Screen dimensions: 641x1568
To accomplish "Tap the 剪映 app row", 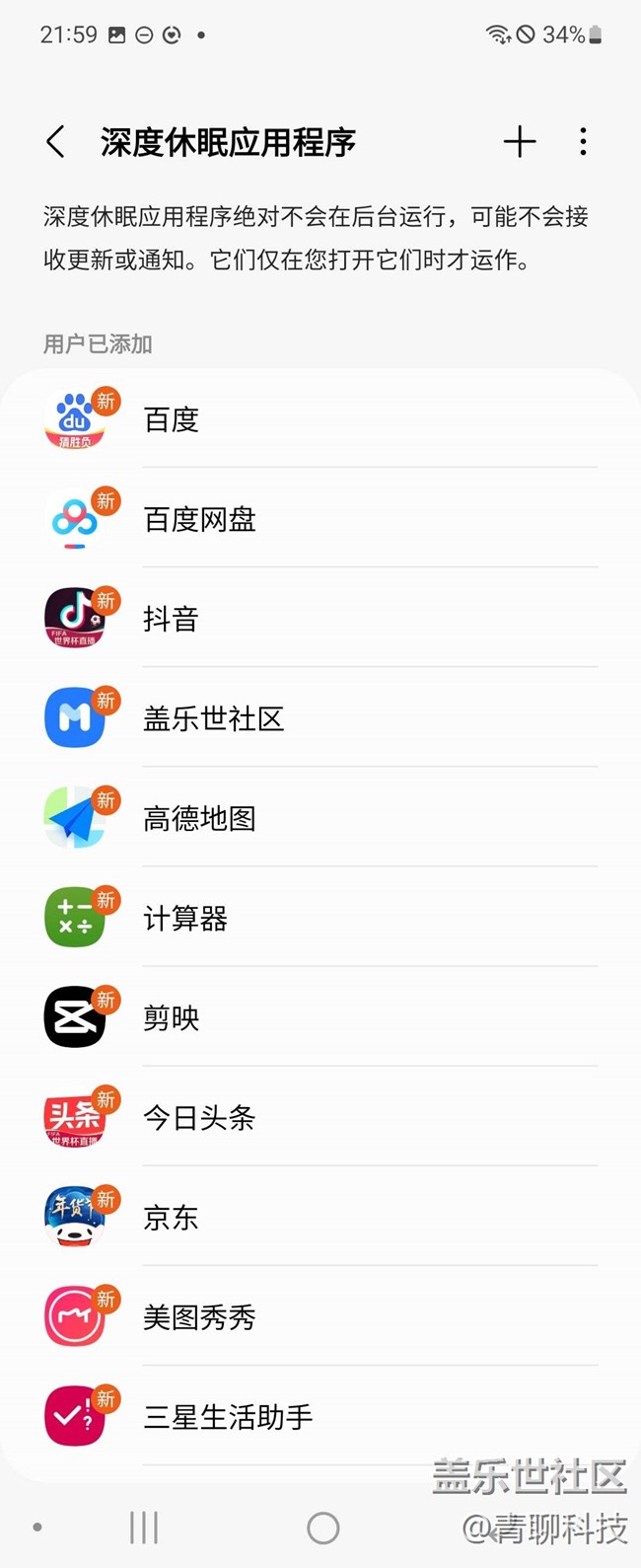I will (x=320, y=1017).
